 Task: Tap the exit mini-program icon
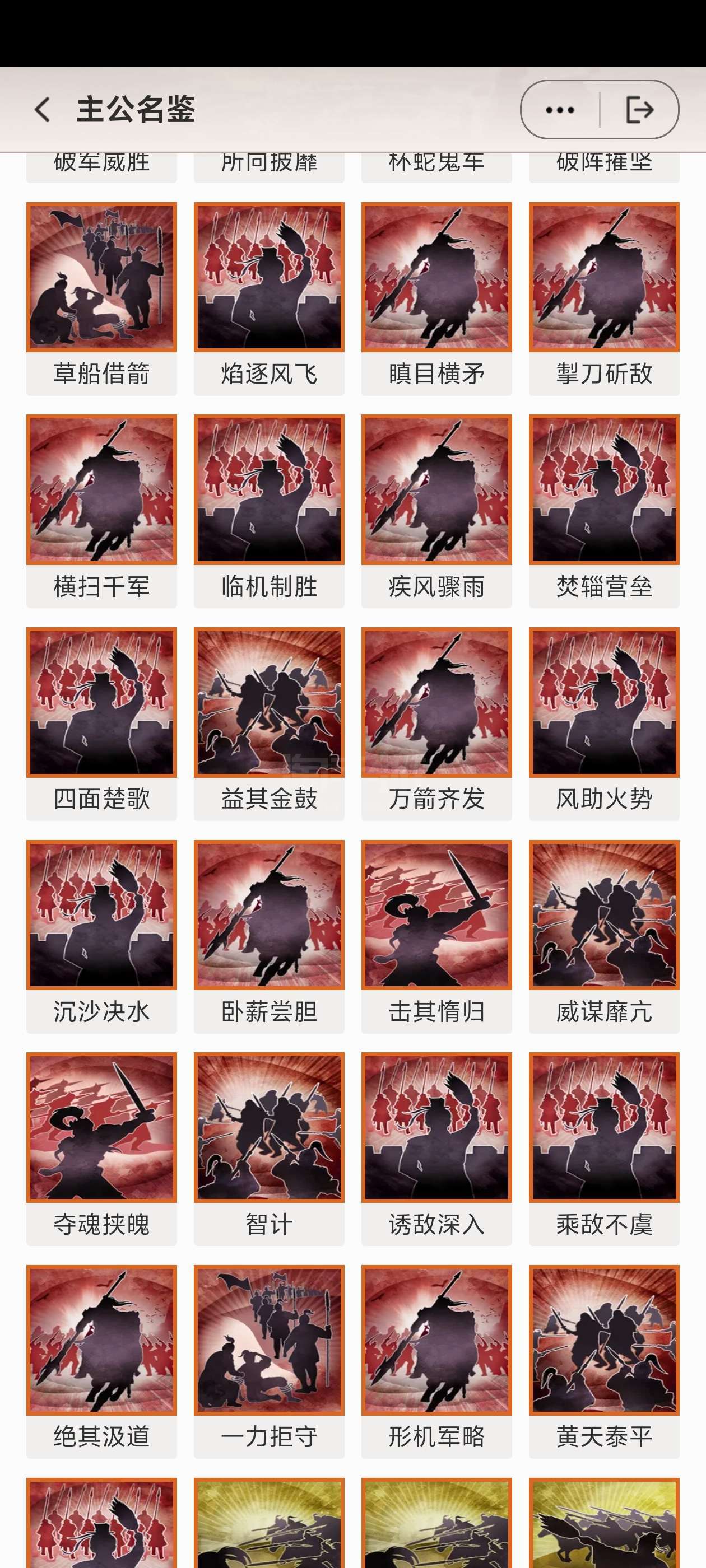[x=640, y=110]
